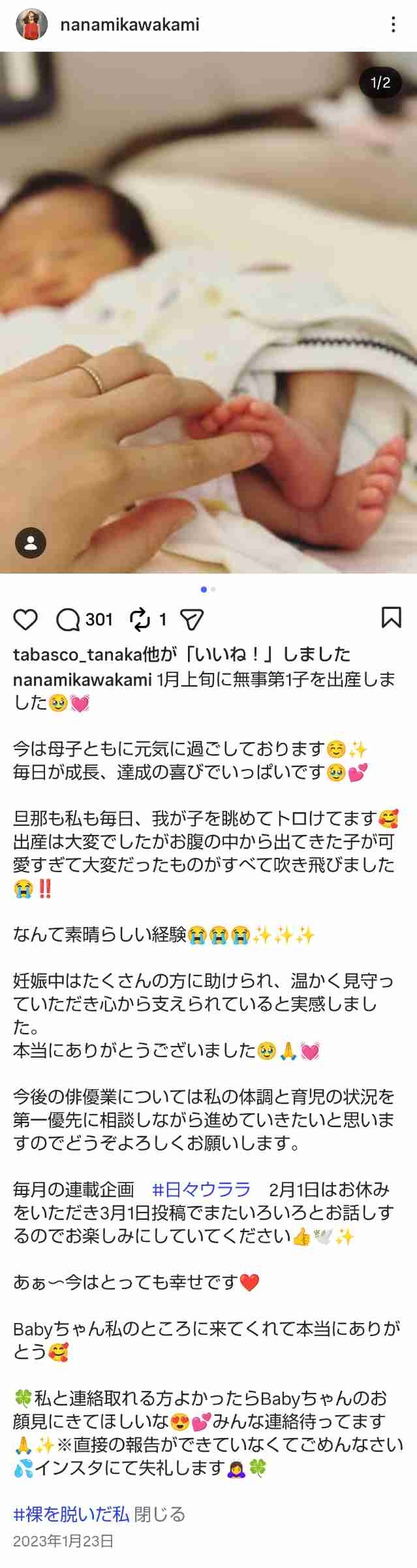Collapse the caption with 閉じる

pyautogui.click(x=160, y=1514)
